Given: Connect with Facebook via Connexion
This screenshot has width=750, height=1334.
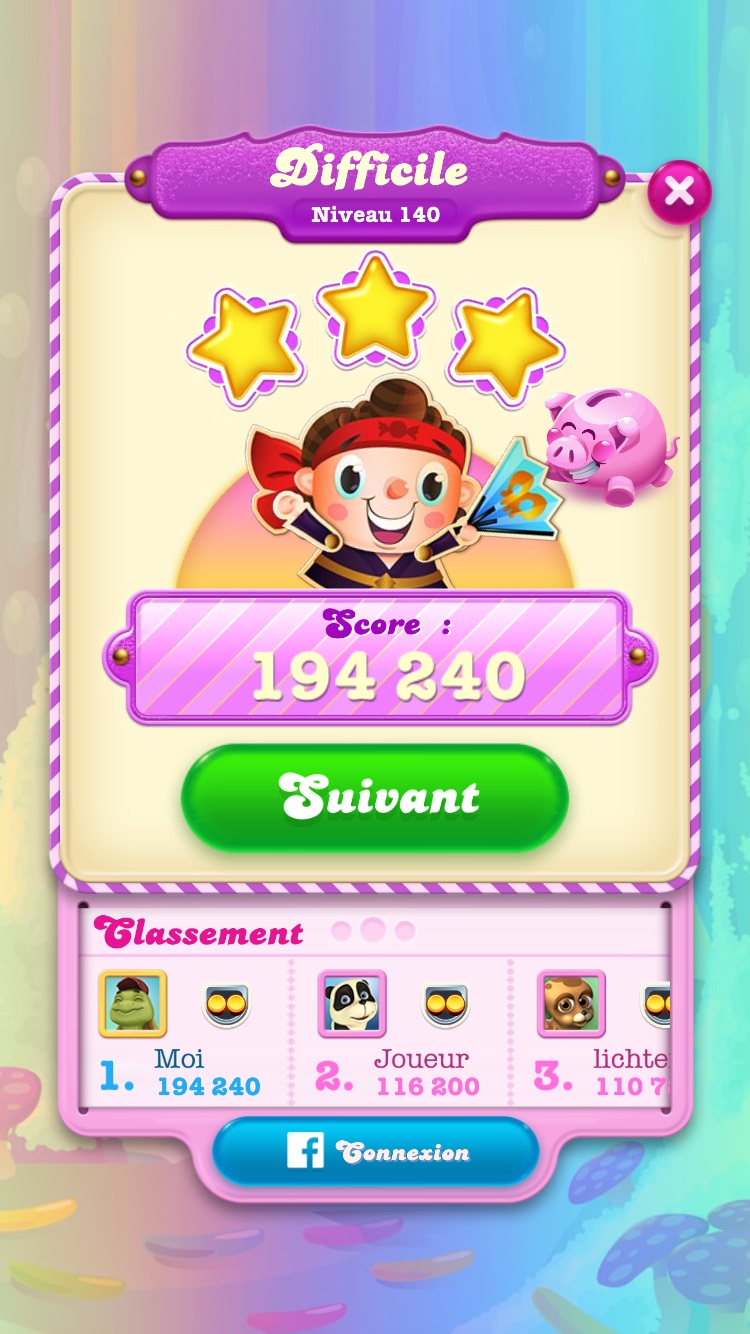Looking at the screenshot, I should [x=375, y=1151].
